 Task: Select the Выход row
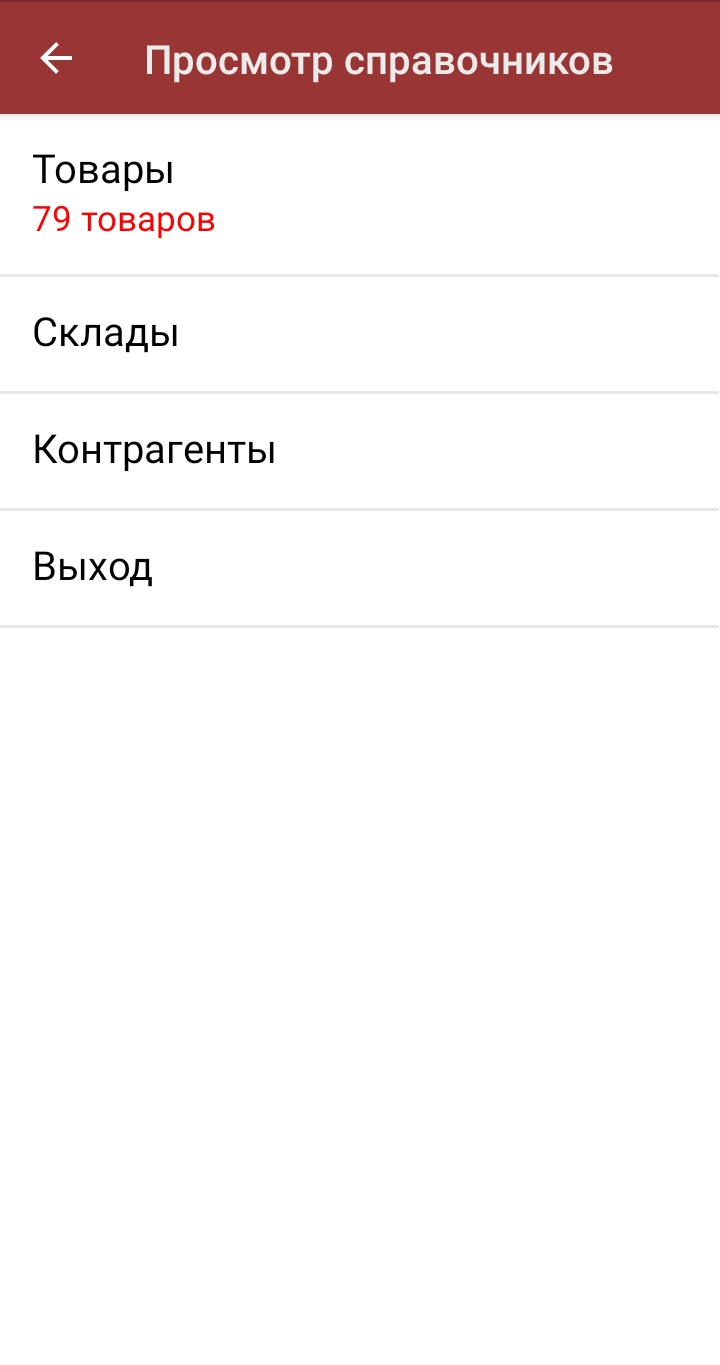click(x=360, y=568)
